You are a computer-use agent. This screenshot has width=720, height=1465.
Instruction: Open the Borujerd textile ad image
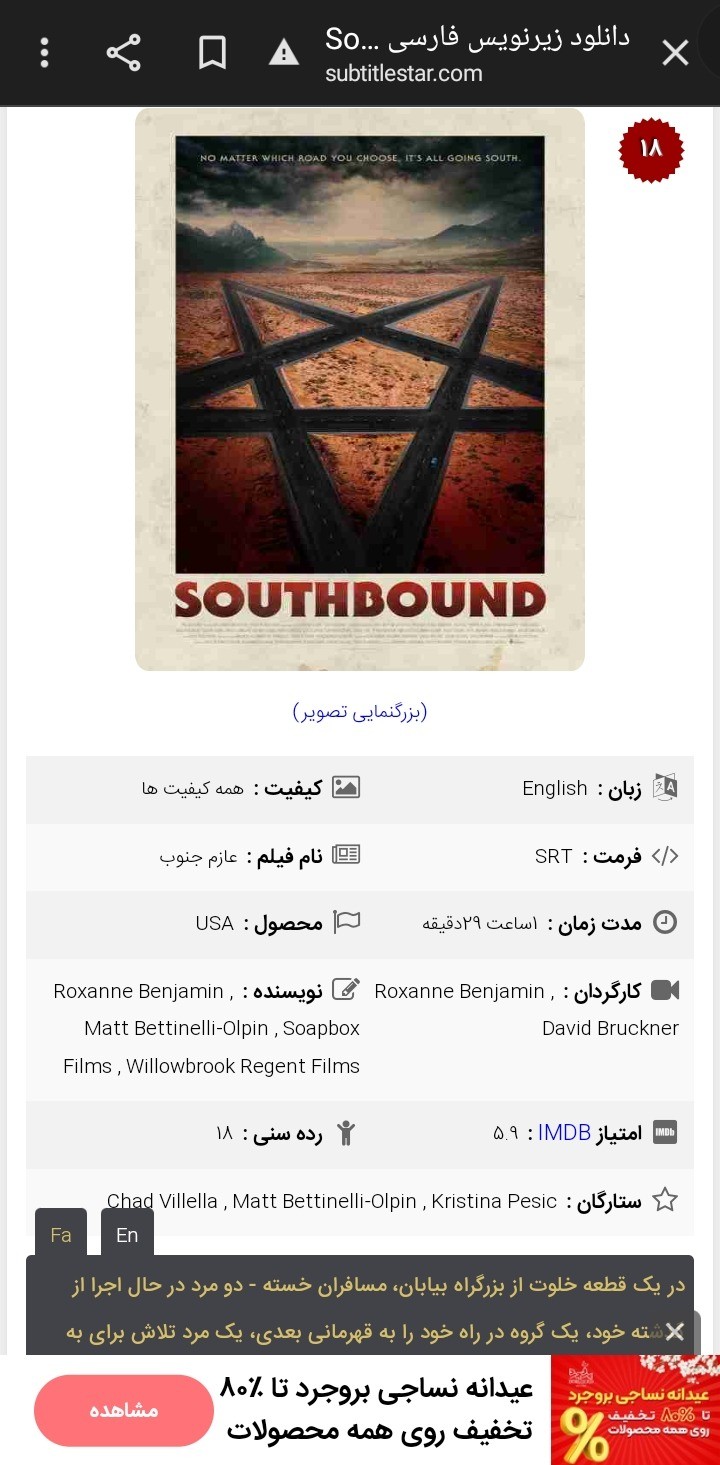click(635, 1410)
